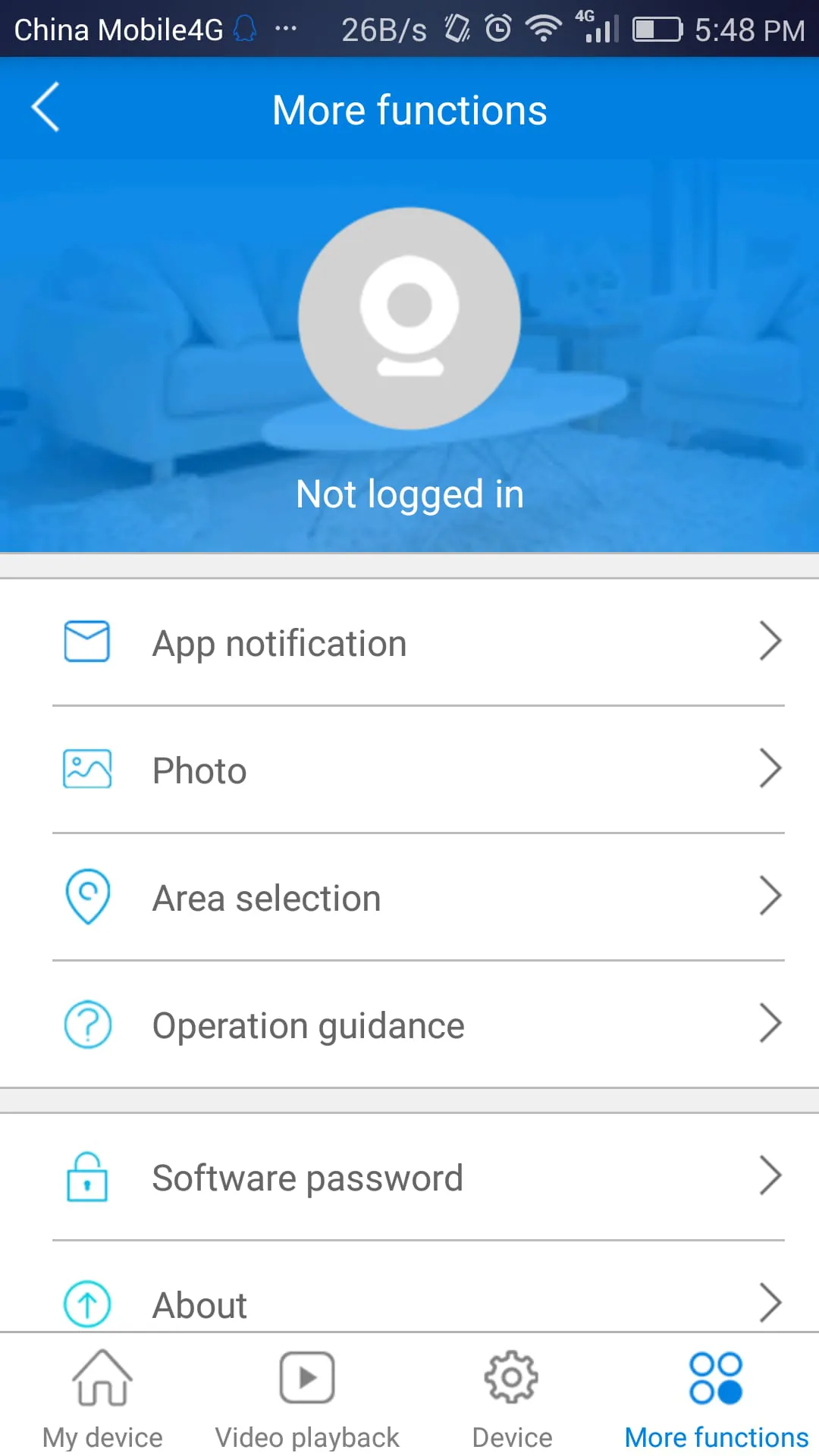Open the About row
The width and height of the screenshot is (819, 1456).
point(409,1303)
